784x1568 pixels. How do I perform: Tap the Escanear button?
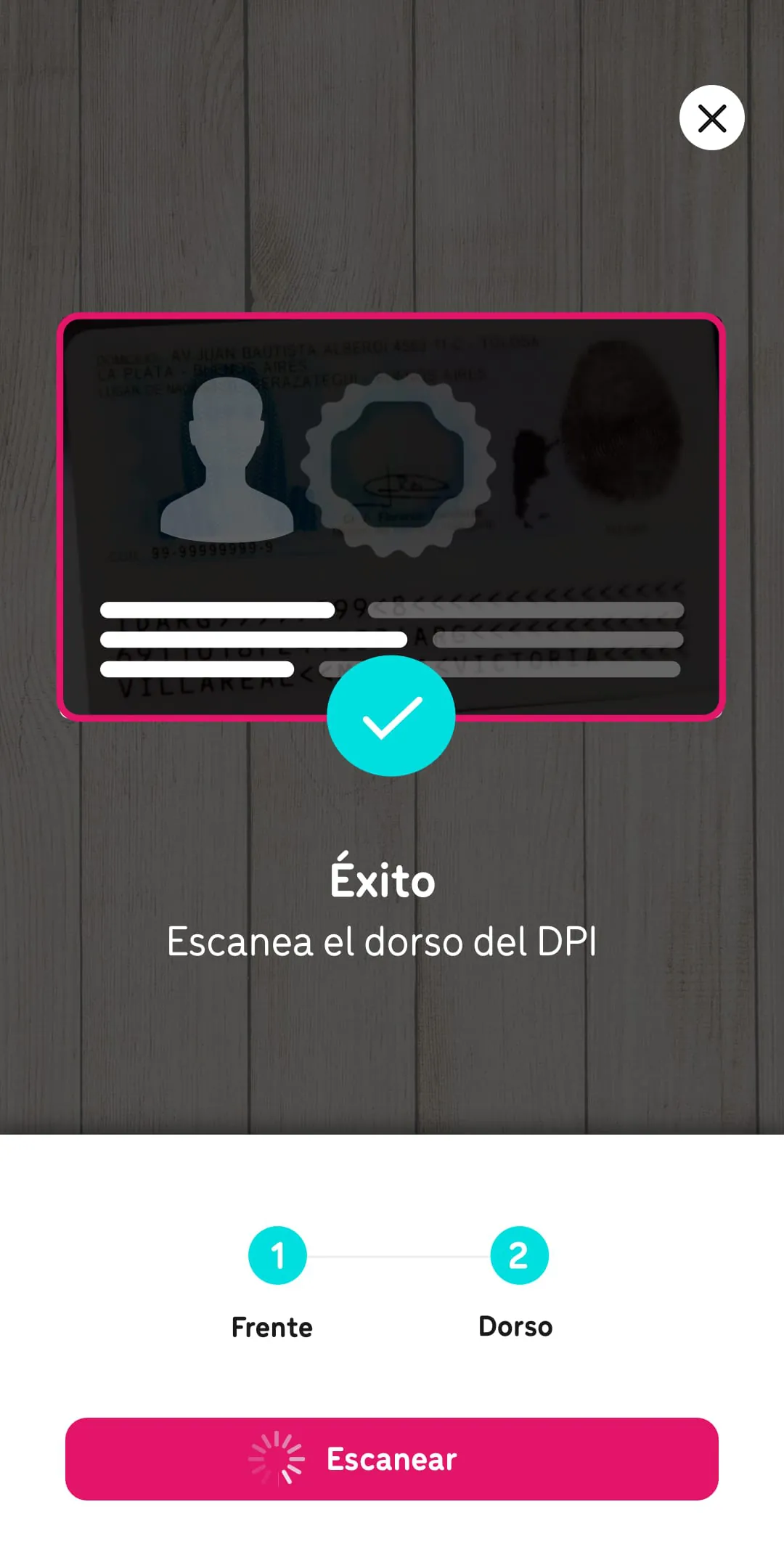pyautogui.click(x=392, y=1459)
